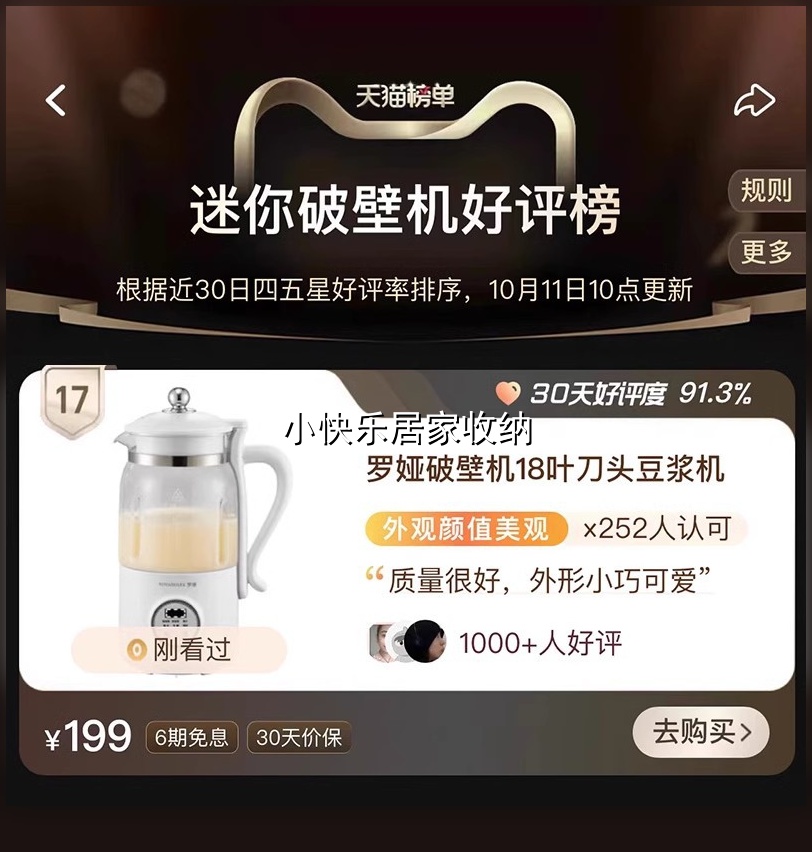Tap the 更多 button
This screenshot has width=812, height=852.
766,251
